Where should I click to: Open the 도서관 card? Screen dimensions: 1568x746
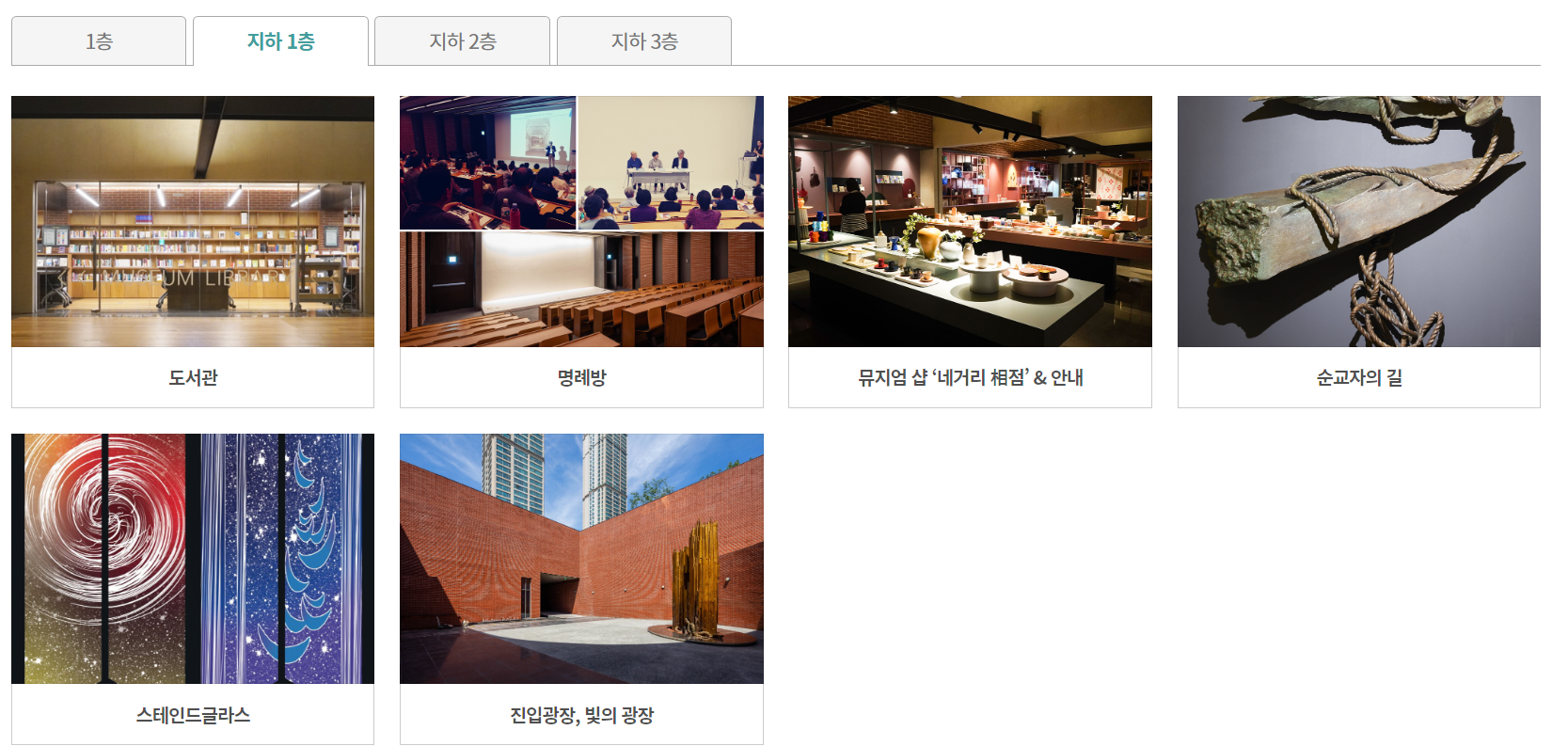click(193, 251)
